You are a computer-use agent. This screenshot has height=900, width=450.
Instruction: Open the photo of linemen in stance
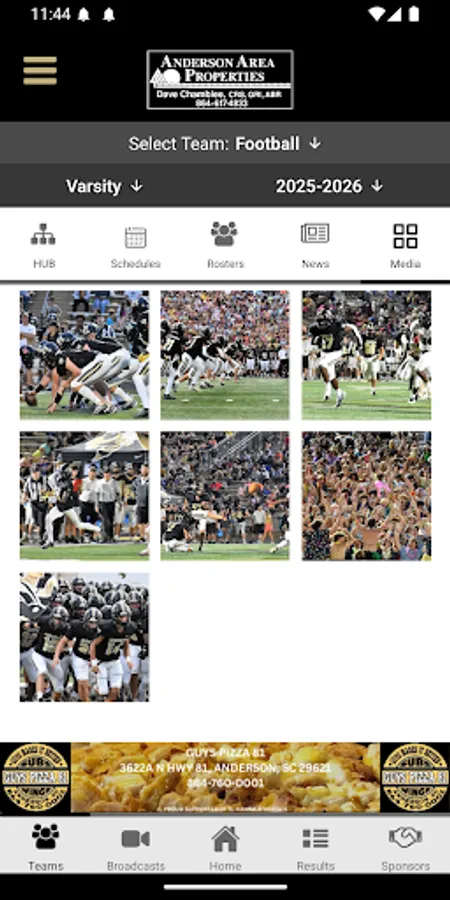[x=84, y=355]
